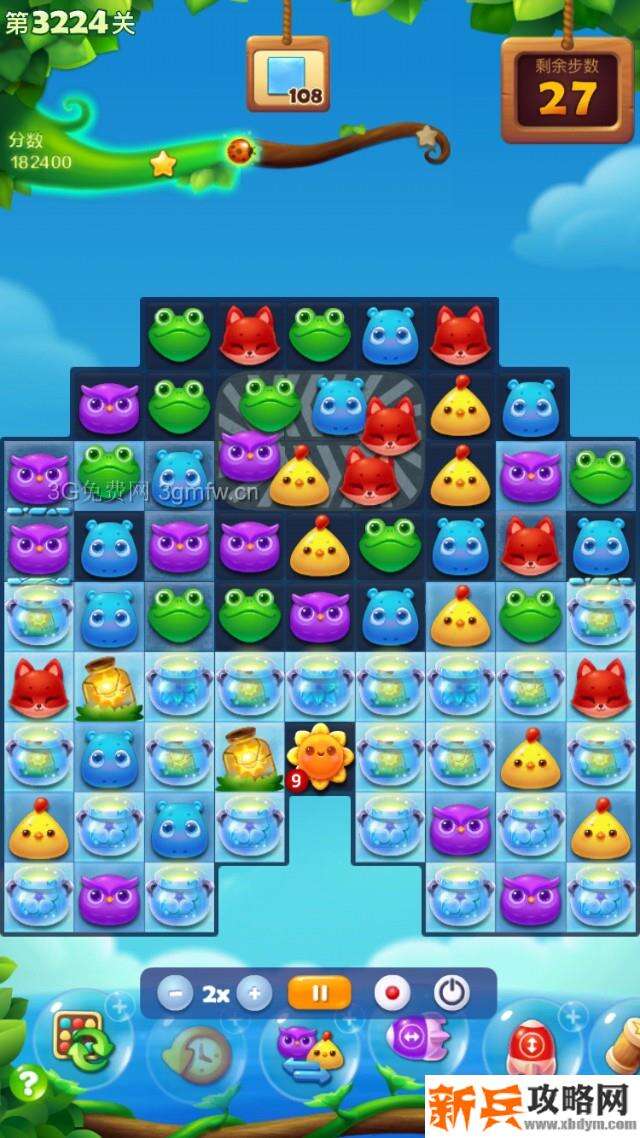
Task: Open the green question mark help
Action: (x=28, y=1082)
